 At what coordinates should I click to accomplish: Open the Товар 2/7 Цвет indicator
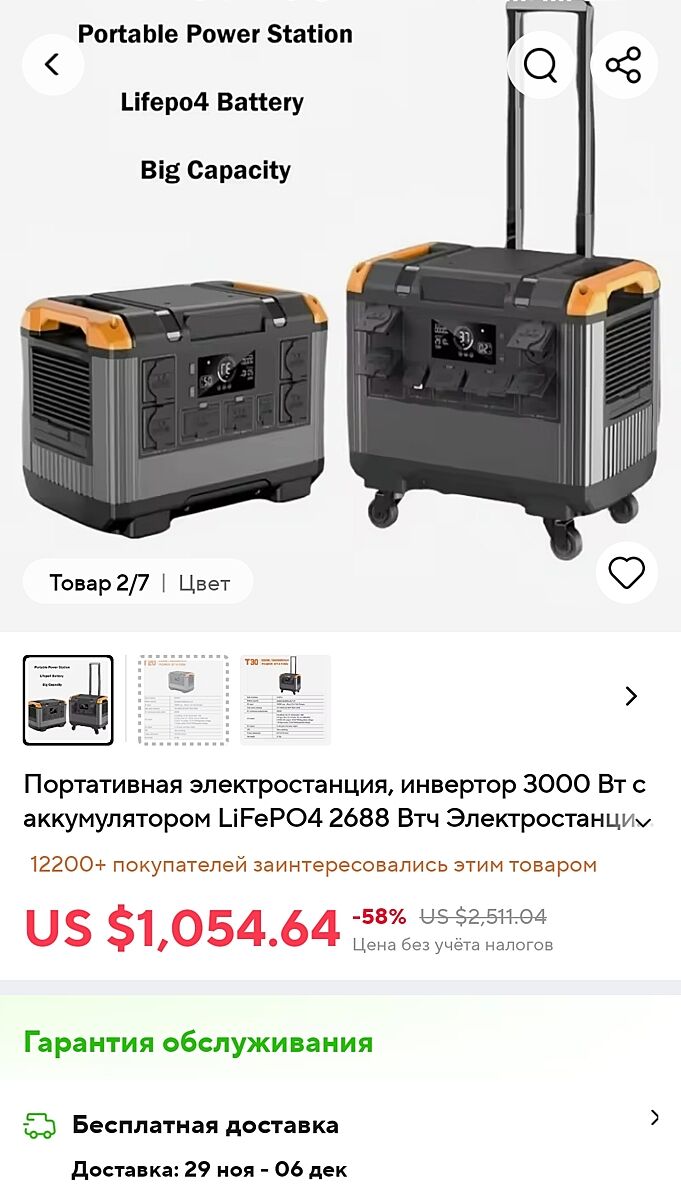tap(139, 583)
